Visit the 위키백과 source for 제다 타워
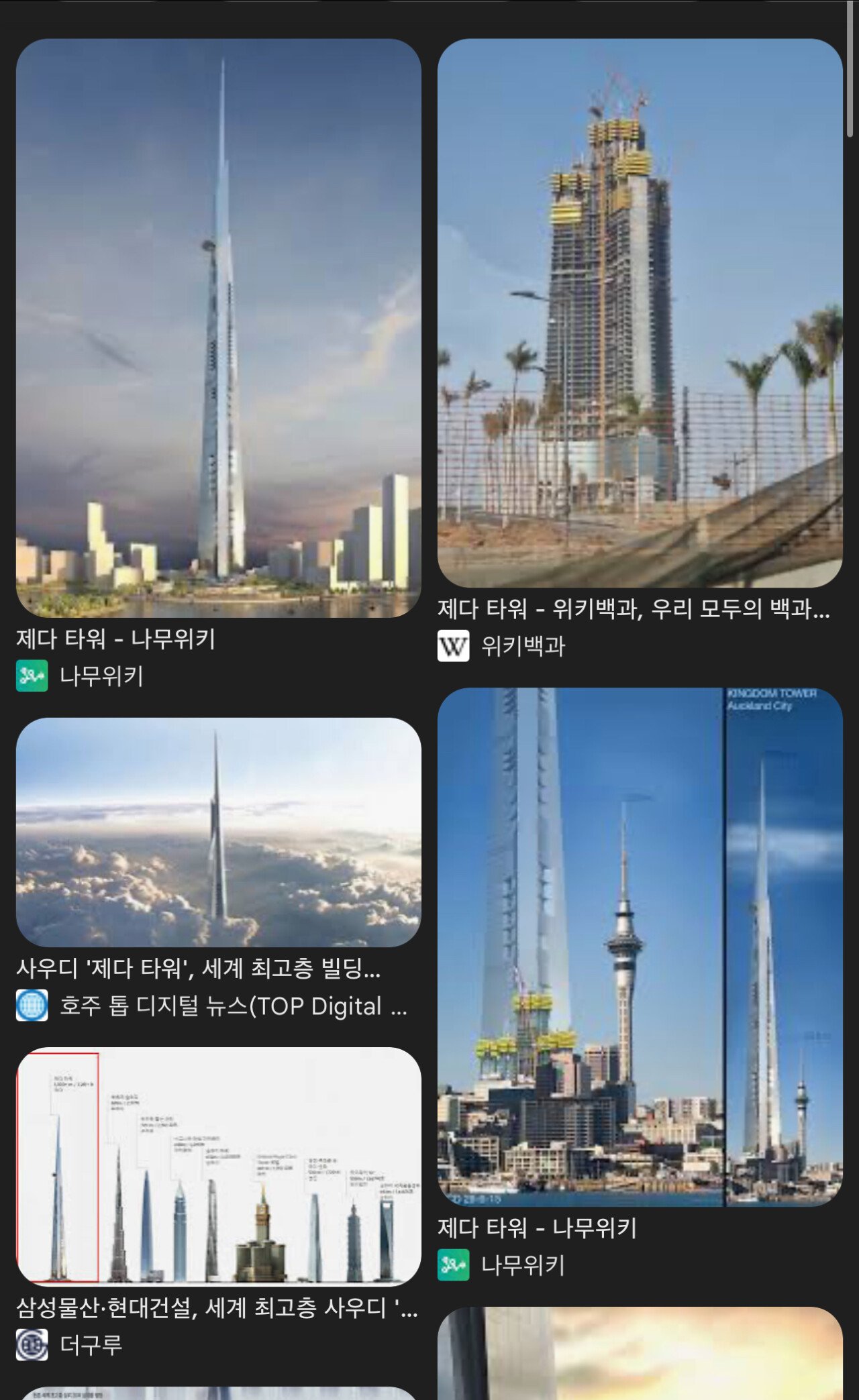 522,646
